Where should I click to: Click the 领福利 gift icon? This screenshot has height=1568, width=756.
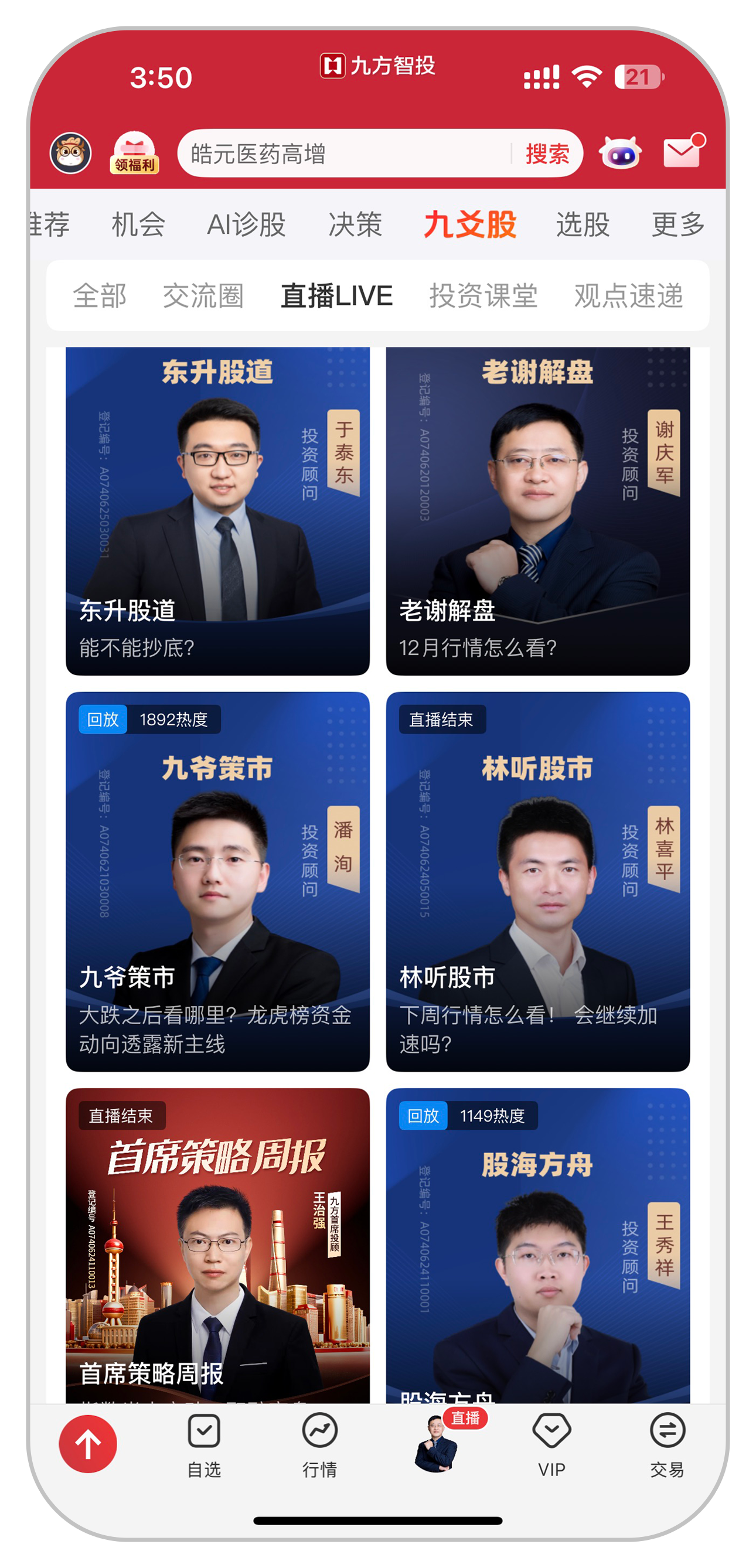point(135,152)
